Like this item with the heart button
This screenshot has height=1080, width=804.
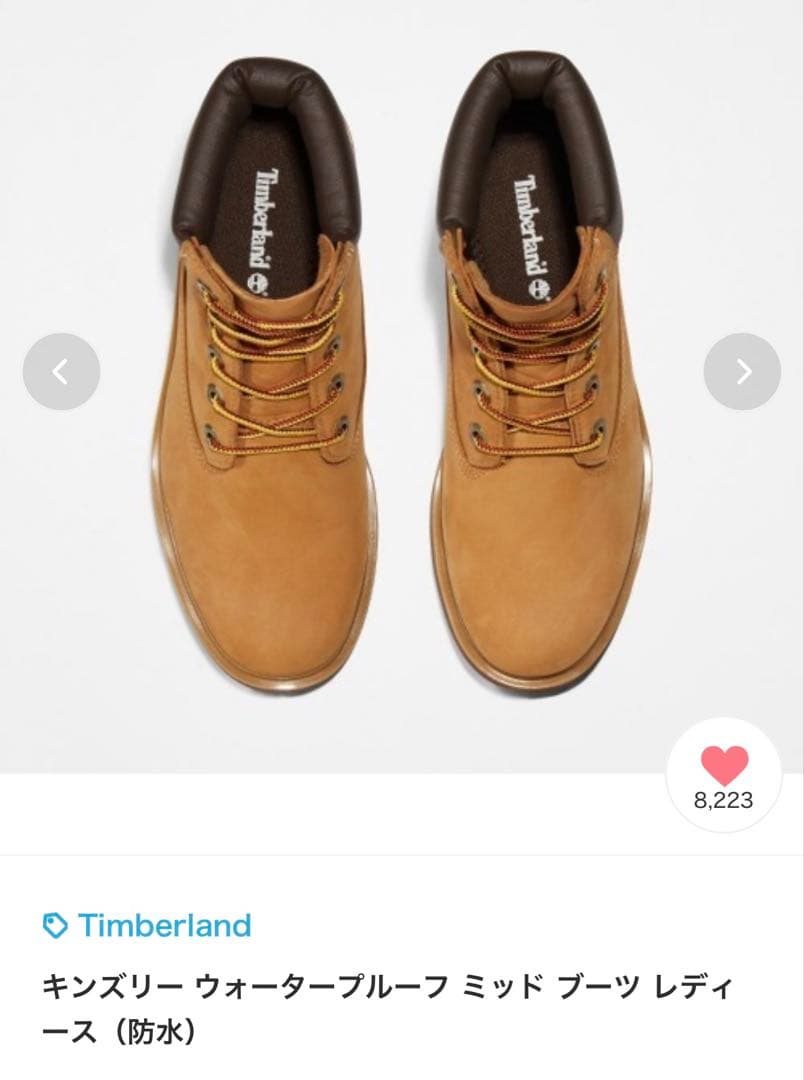(724, 775)
